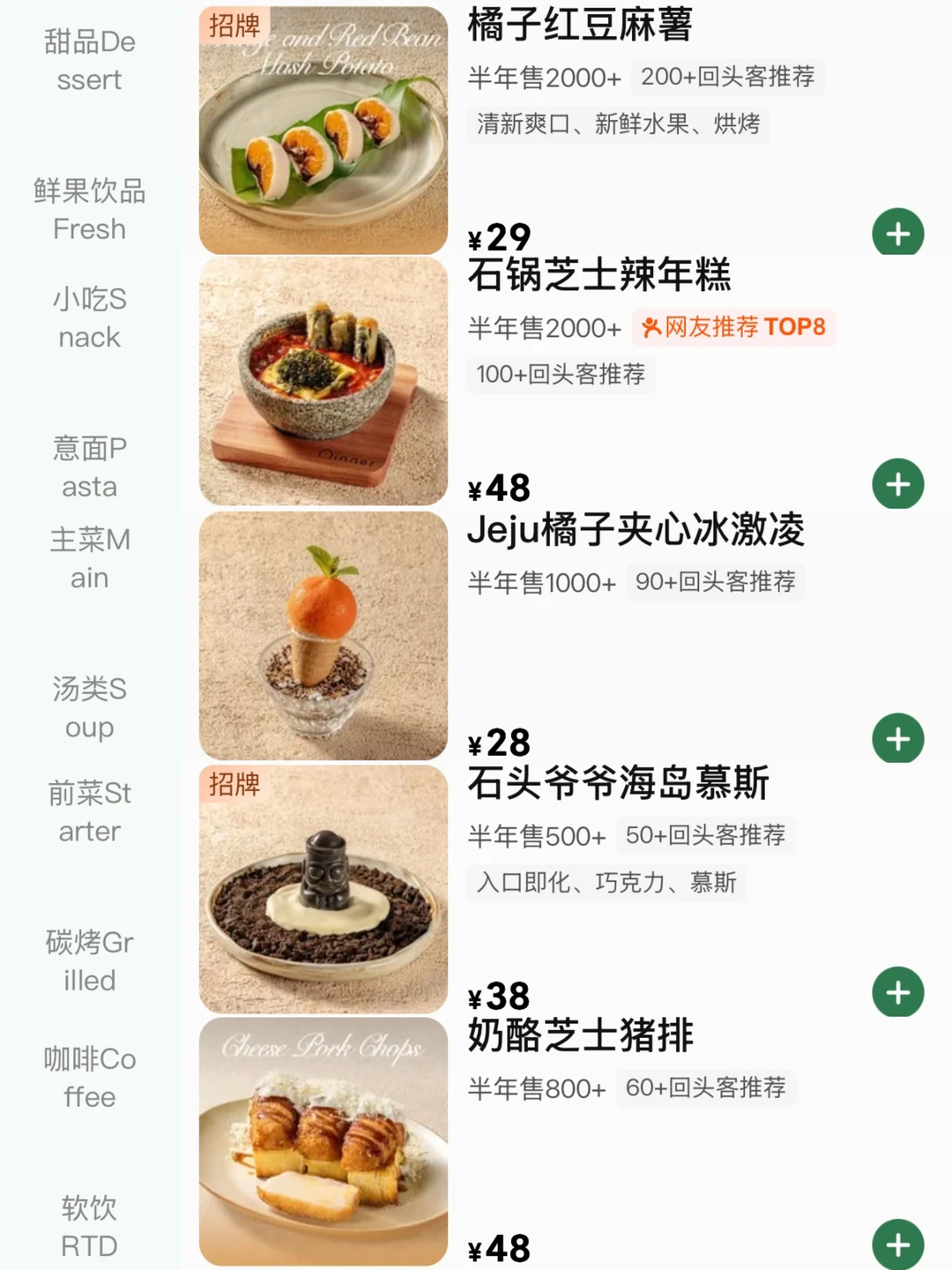Open the 咖啡Coffee category
952x1270 pixels.
pos(88,1078)
